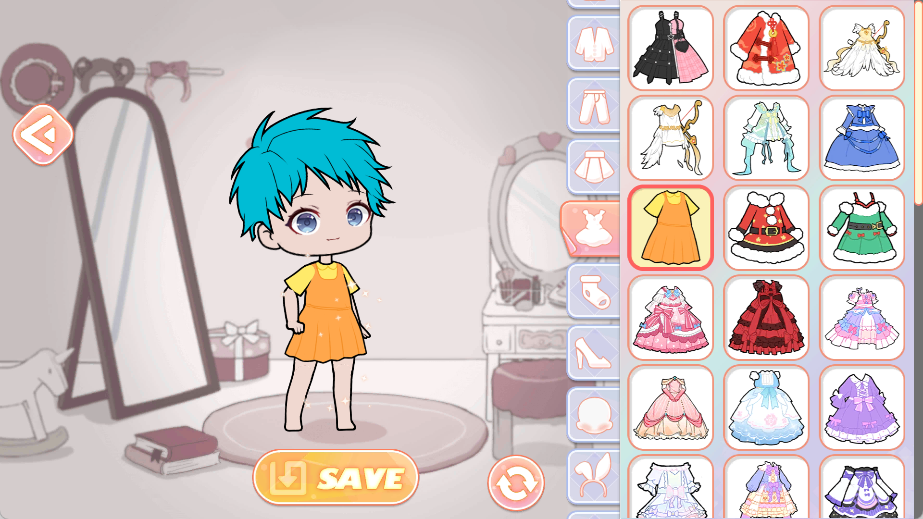This screenshot has width=923, height=519.
Task: Save the dressed-up character
Action: click(x=336, y=477)
